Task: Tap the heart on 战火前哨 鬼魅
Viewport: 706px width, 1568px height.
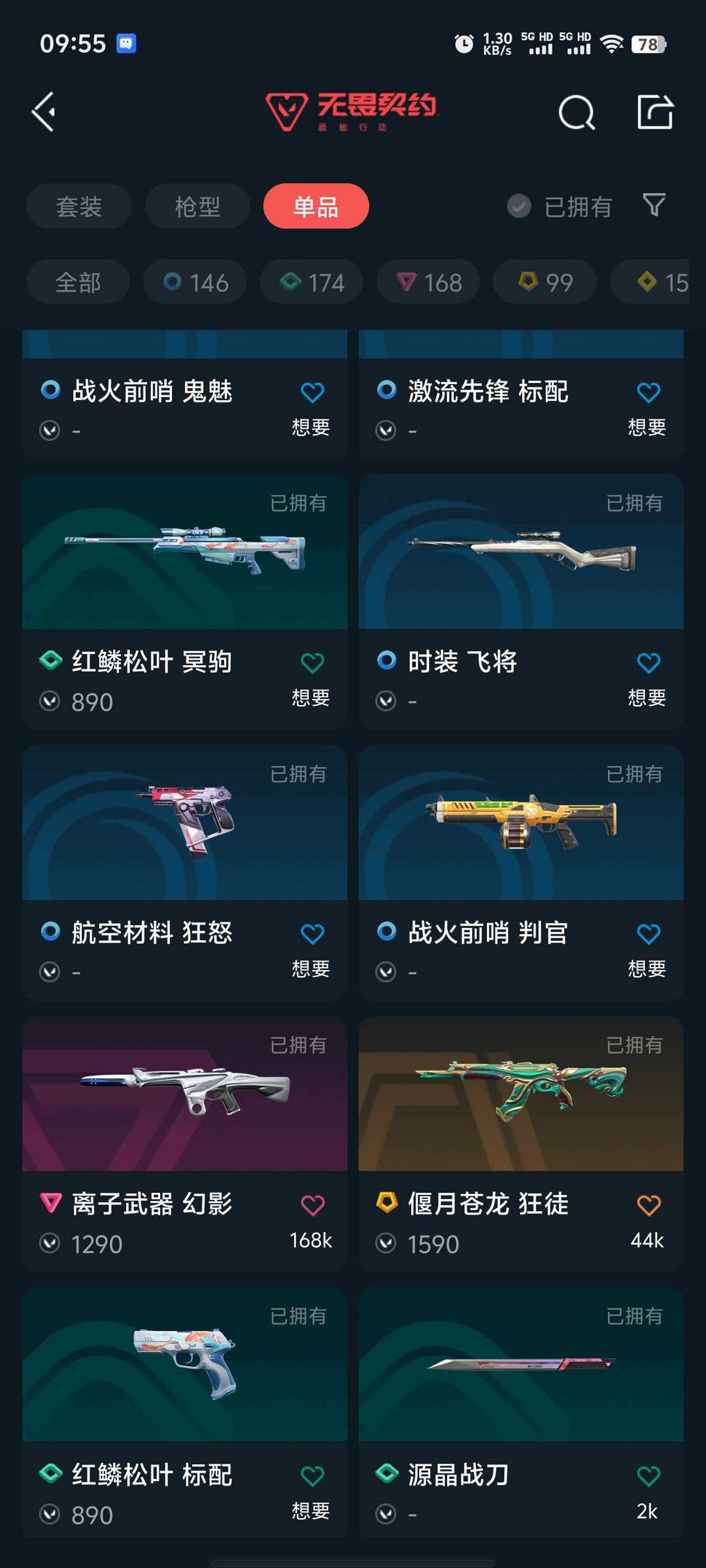Action: (x=312, y=392)
